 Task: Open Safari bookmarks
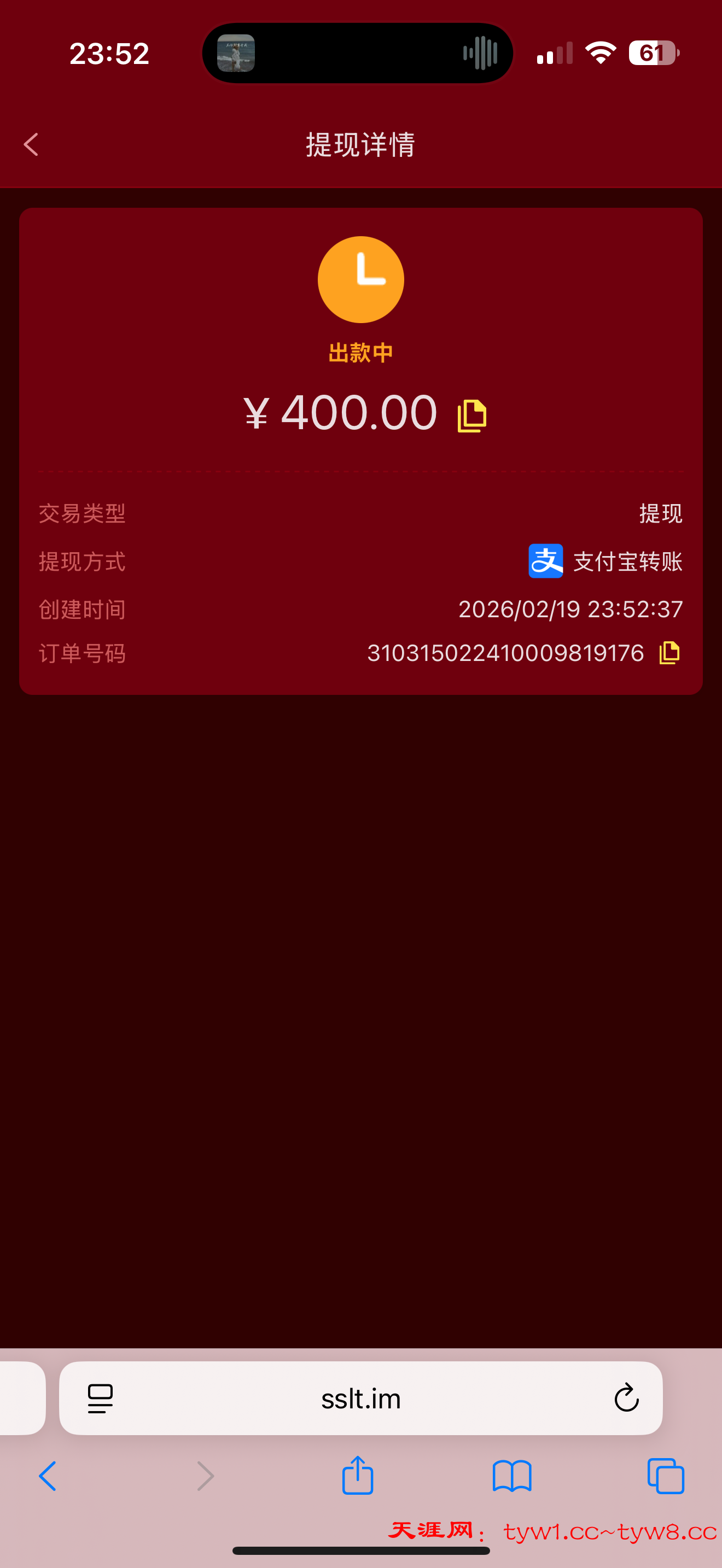(x=512, y=1476)
